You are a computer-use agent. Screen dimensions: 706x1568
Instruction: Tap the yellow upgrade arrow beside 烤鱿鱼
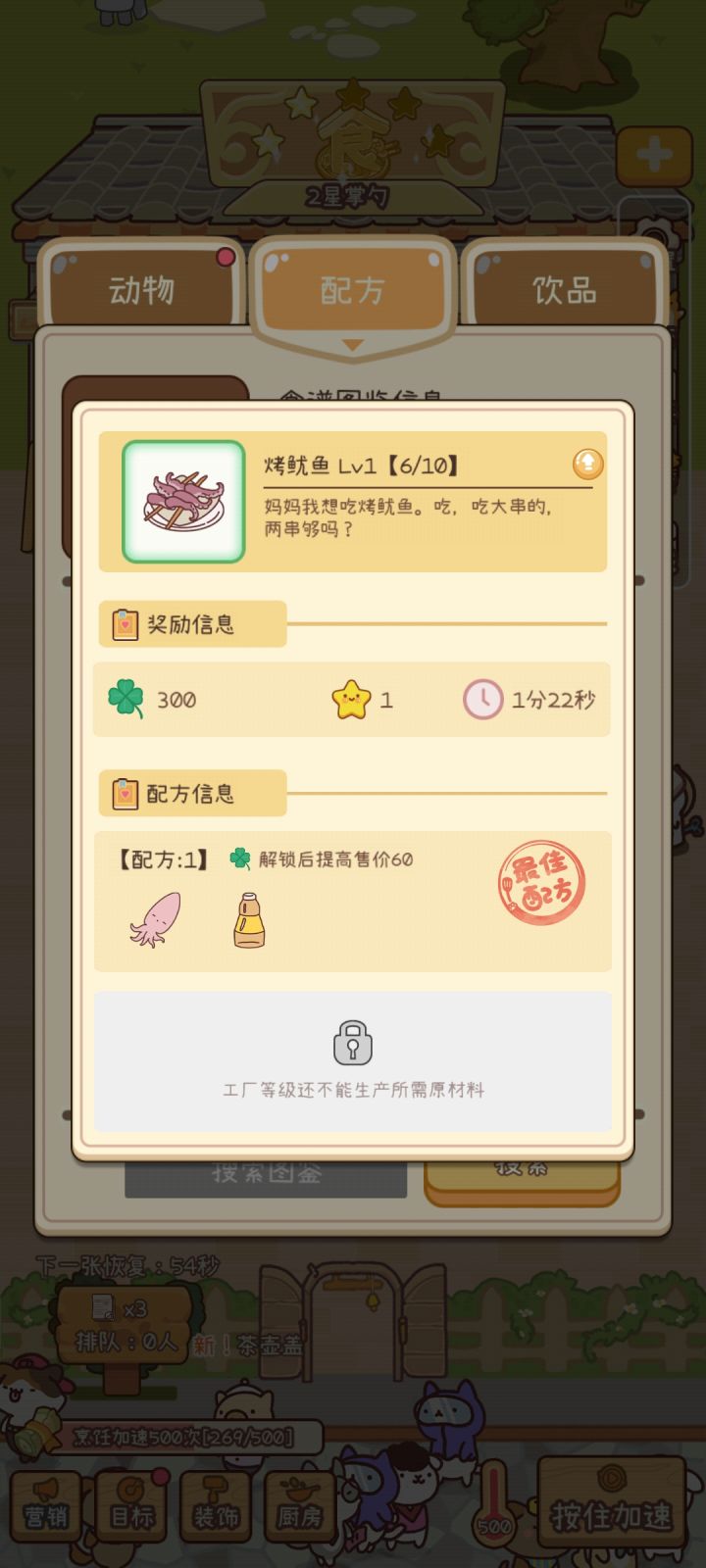[x=586, y=465]
